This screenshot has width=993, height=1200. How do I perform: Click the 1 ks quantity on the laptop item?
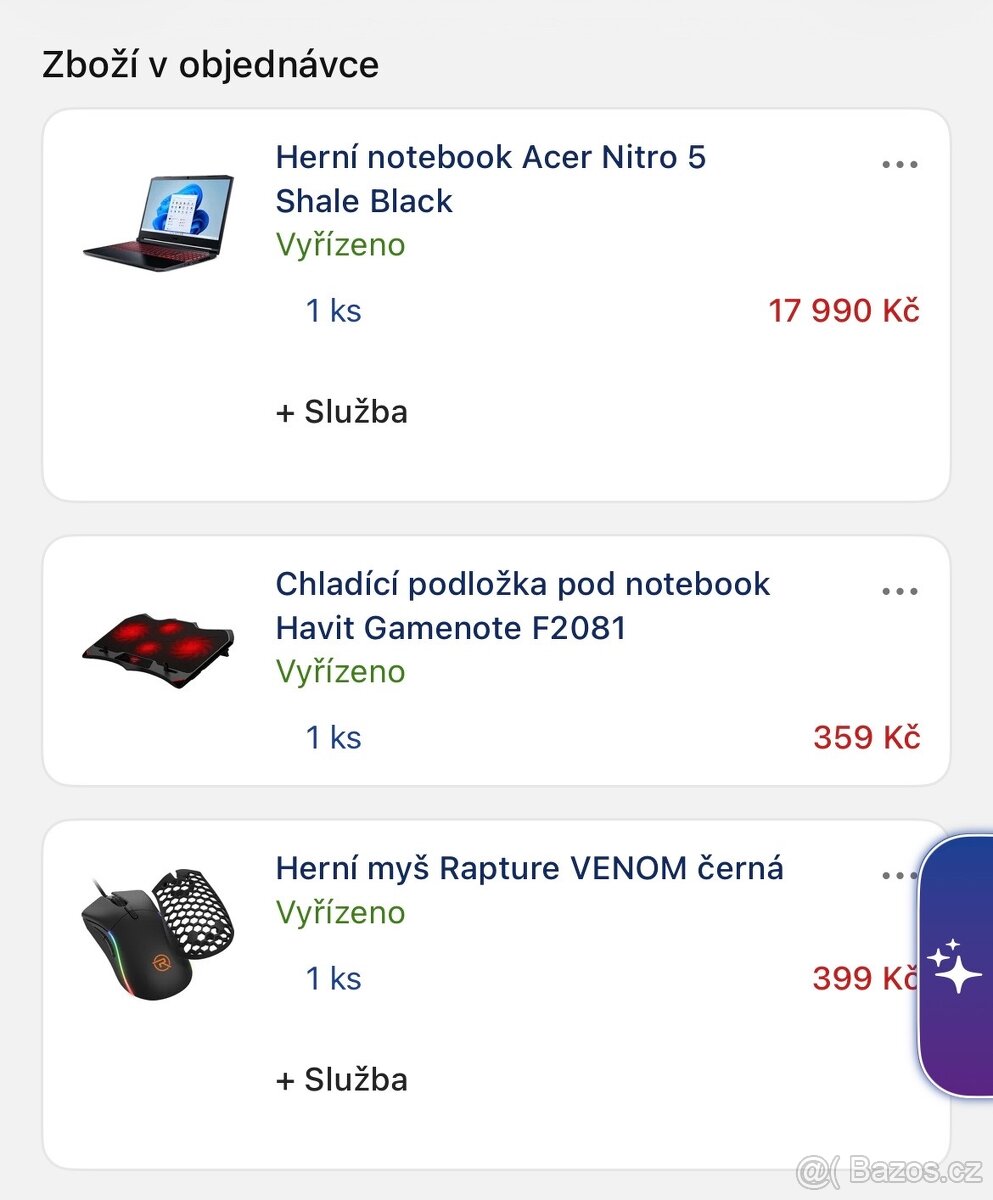coord(333,310)
